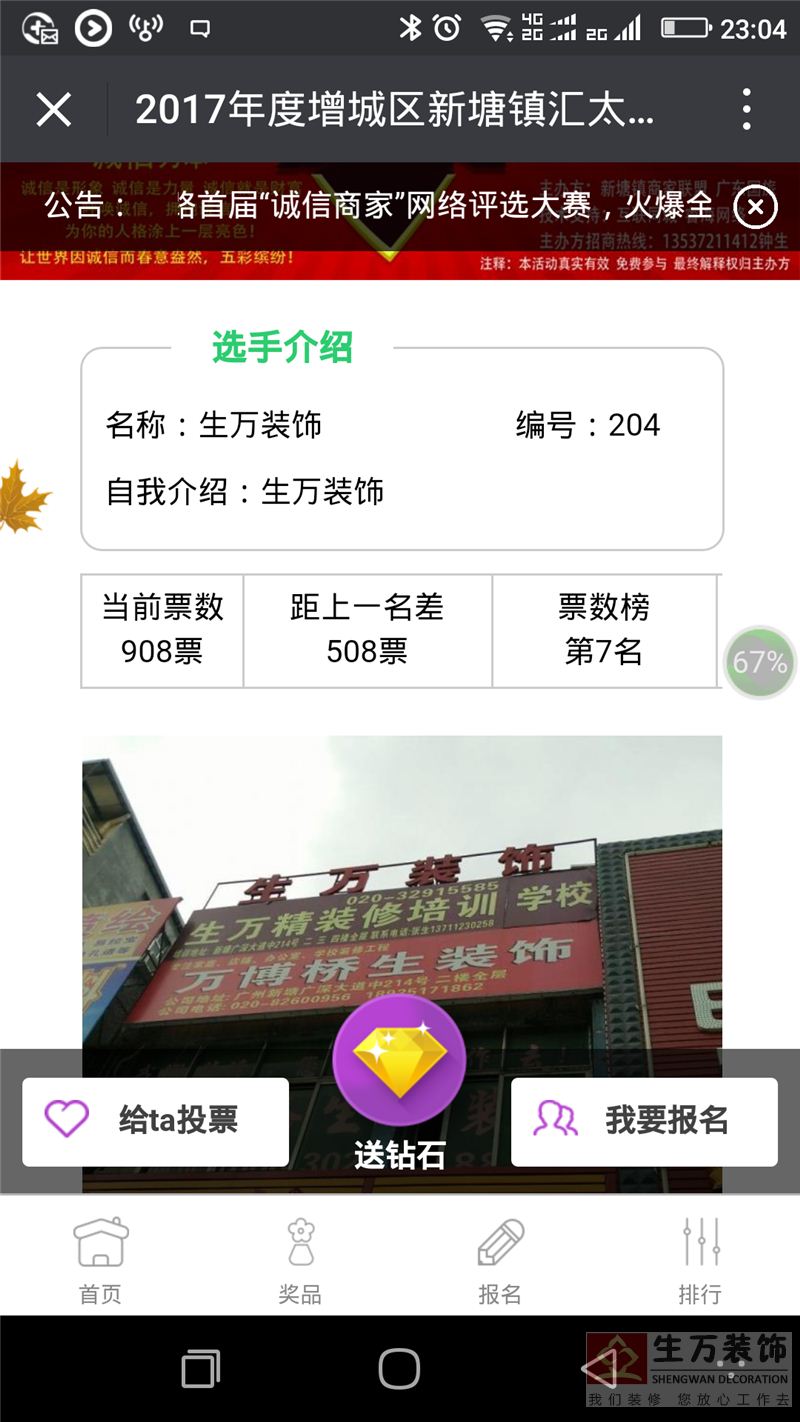Tap 我要报名 to sign up
Screen dimensions: 800x1422
pyautogui.click(x=644, y=1121)
